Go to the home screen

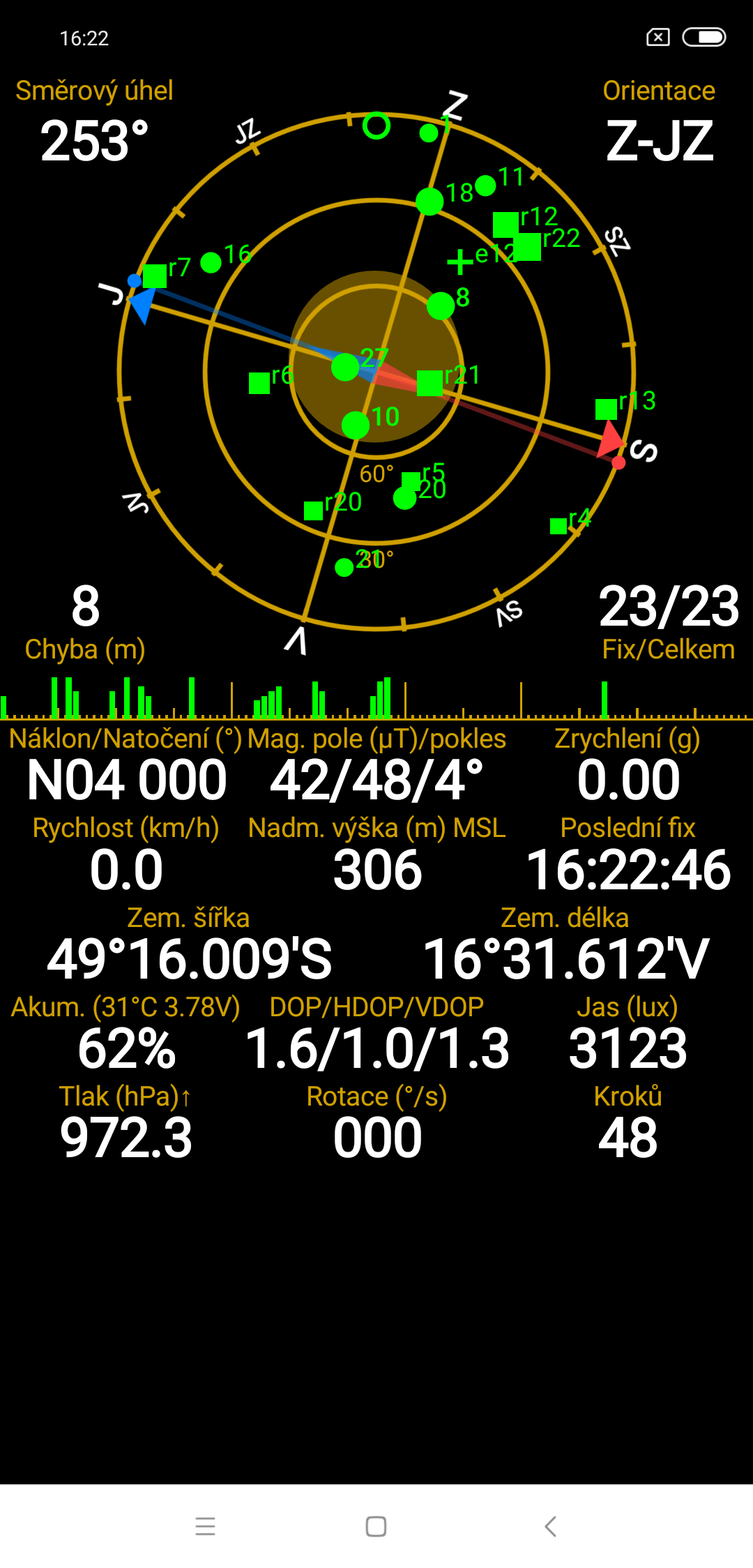tap(376, 1526)
